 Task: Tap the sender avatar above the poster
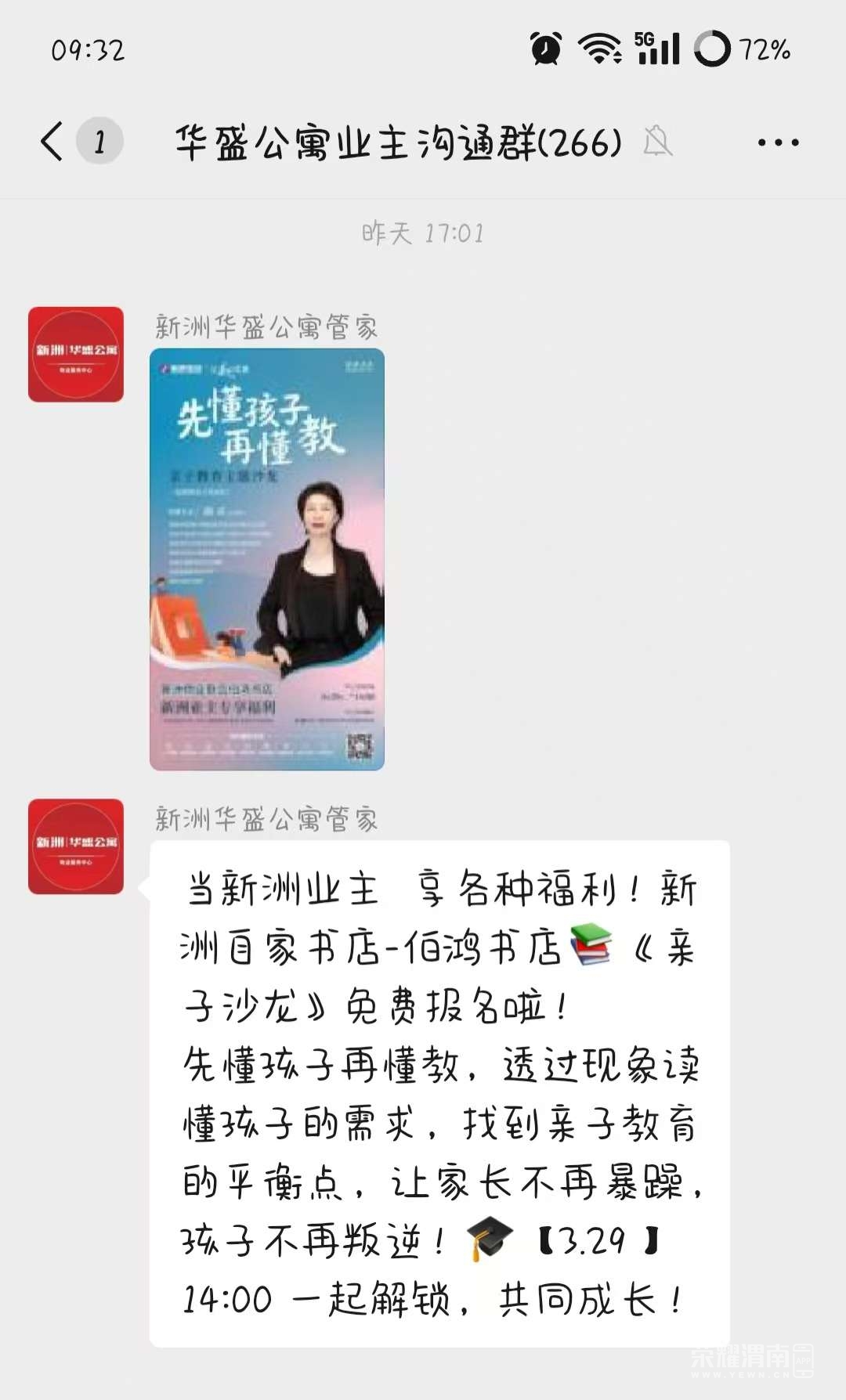(x=76, y=355)
